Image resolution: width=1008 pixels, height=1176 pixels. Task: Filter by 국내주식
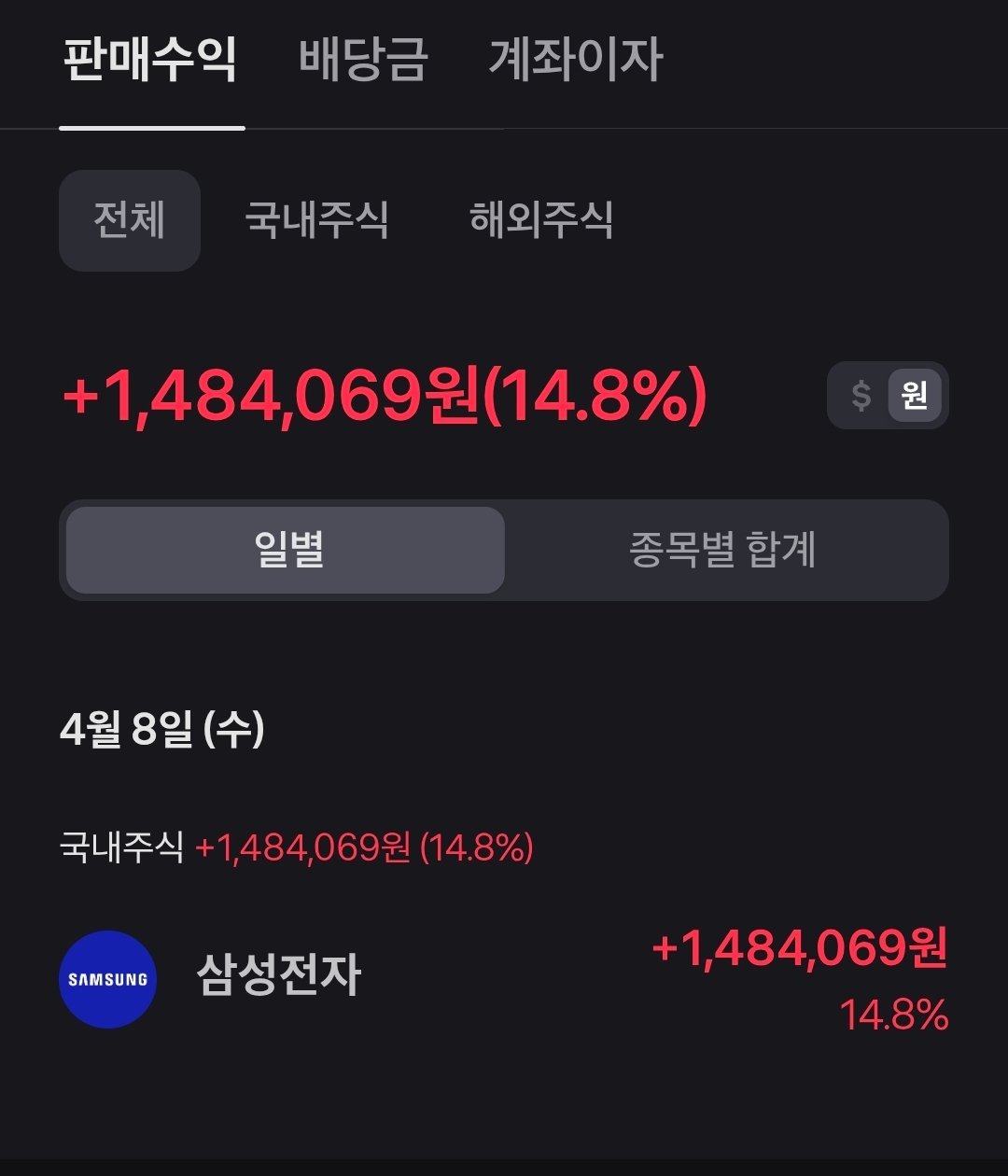click(316, 221)
